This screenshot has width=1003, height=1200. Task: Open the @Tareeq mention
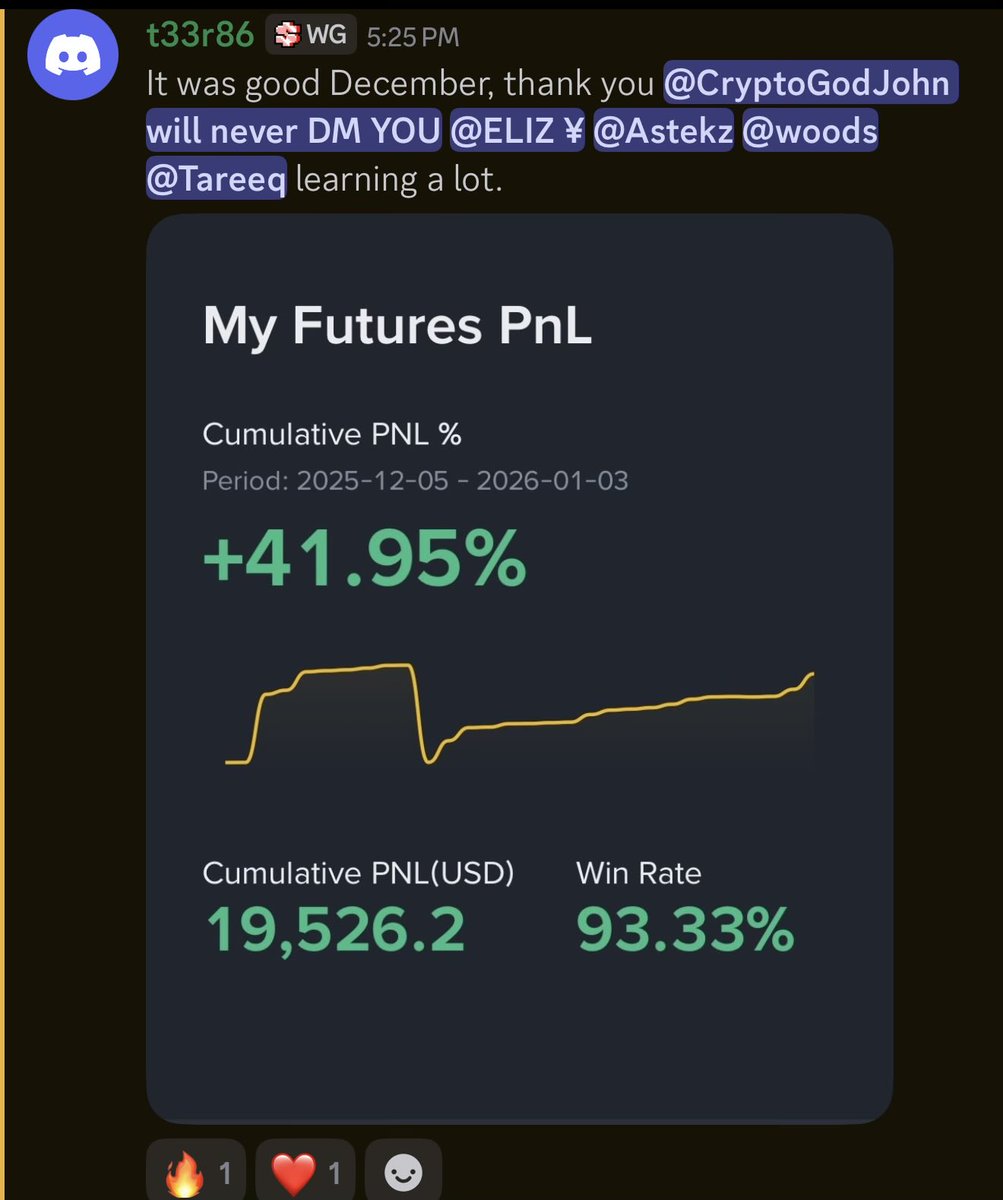coord(216,180)
